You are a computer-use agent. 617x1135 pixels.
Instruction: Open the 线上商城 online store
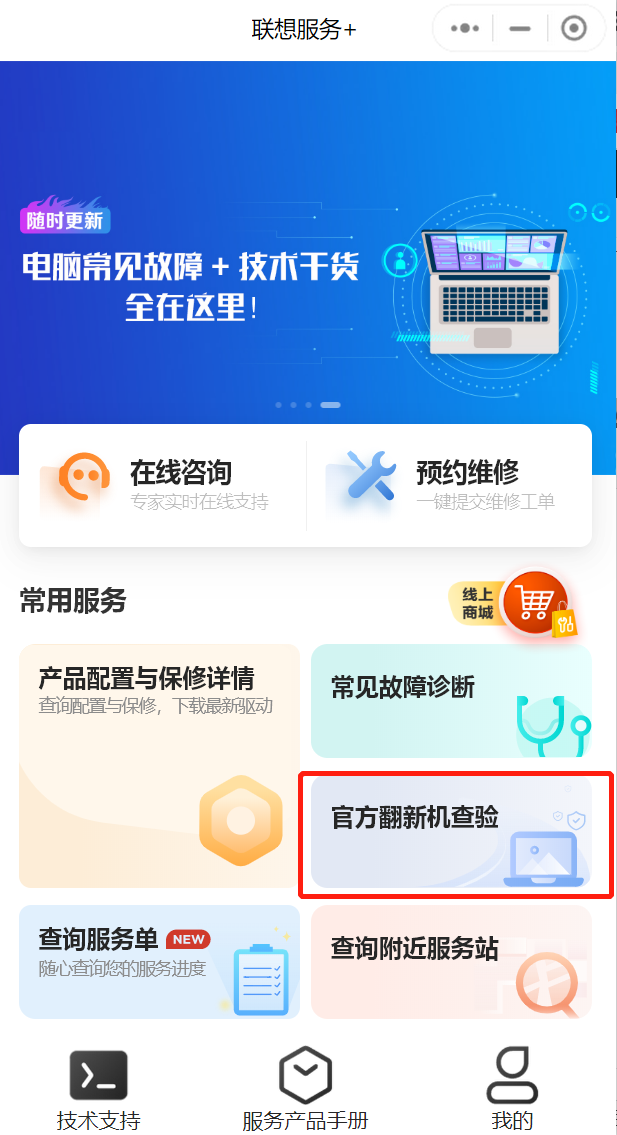click(x=513, y=604)
